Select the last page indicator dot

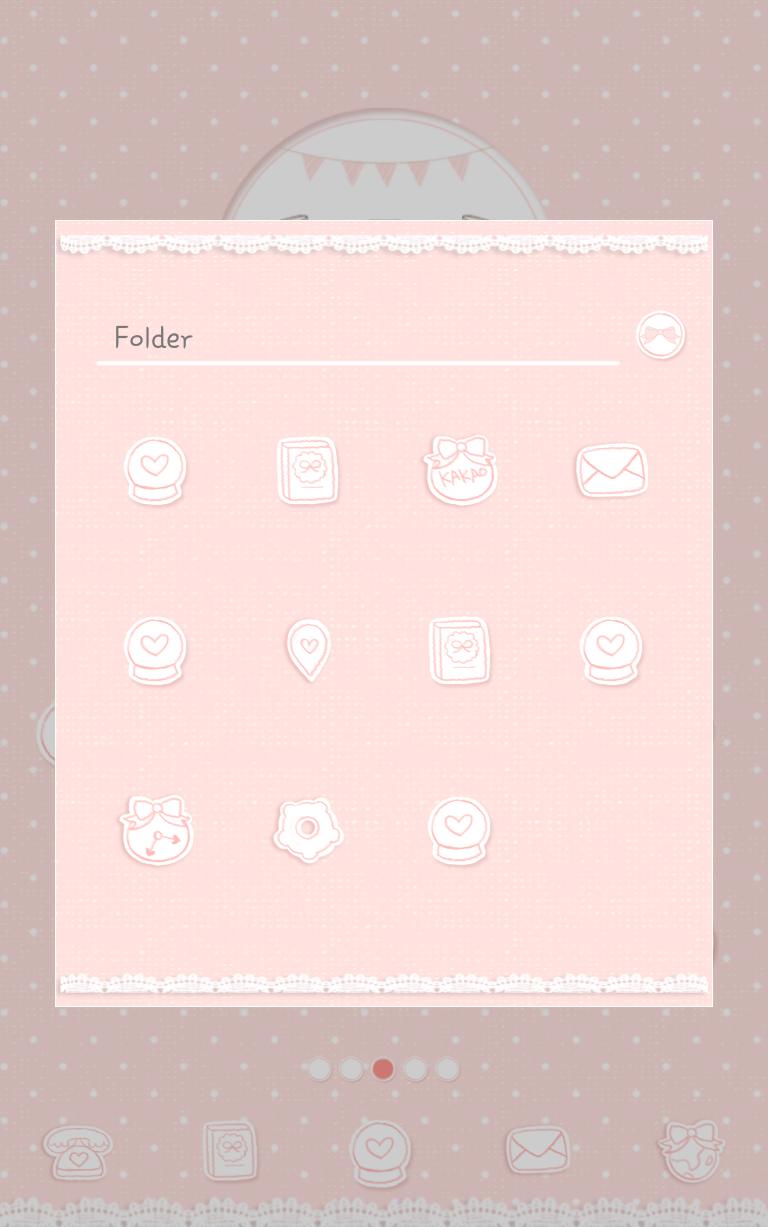point(448,1069)
